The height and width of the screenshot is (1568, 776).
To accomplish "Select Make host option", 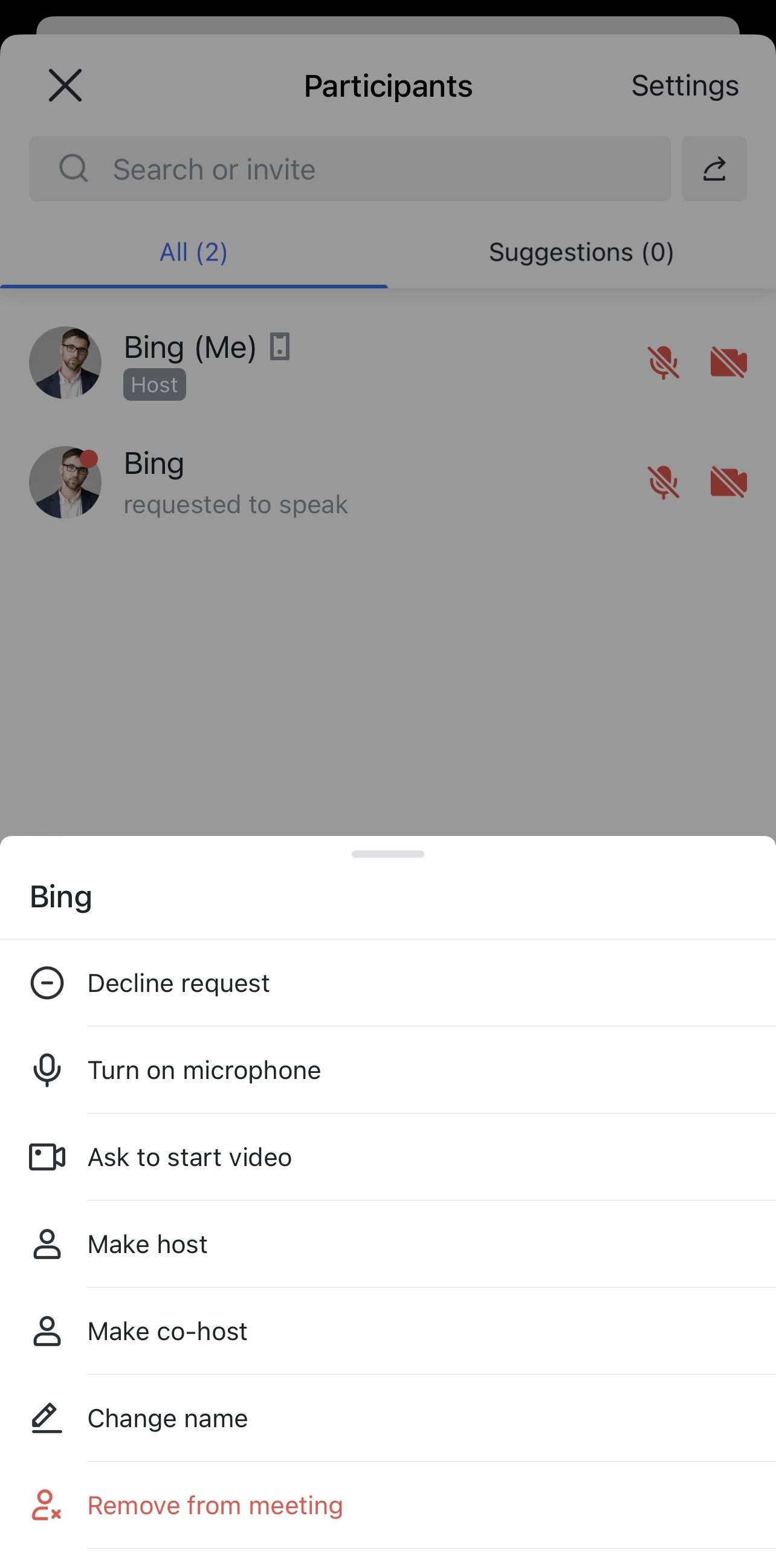I will pyautogui.click(x=147, y=1244).
